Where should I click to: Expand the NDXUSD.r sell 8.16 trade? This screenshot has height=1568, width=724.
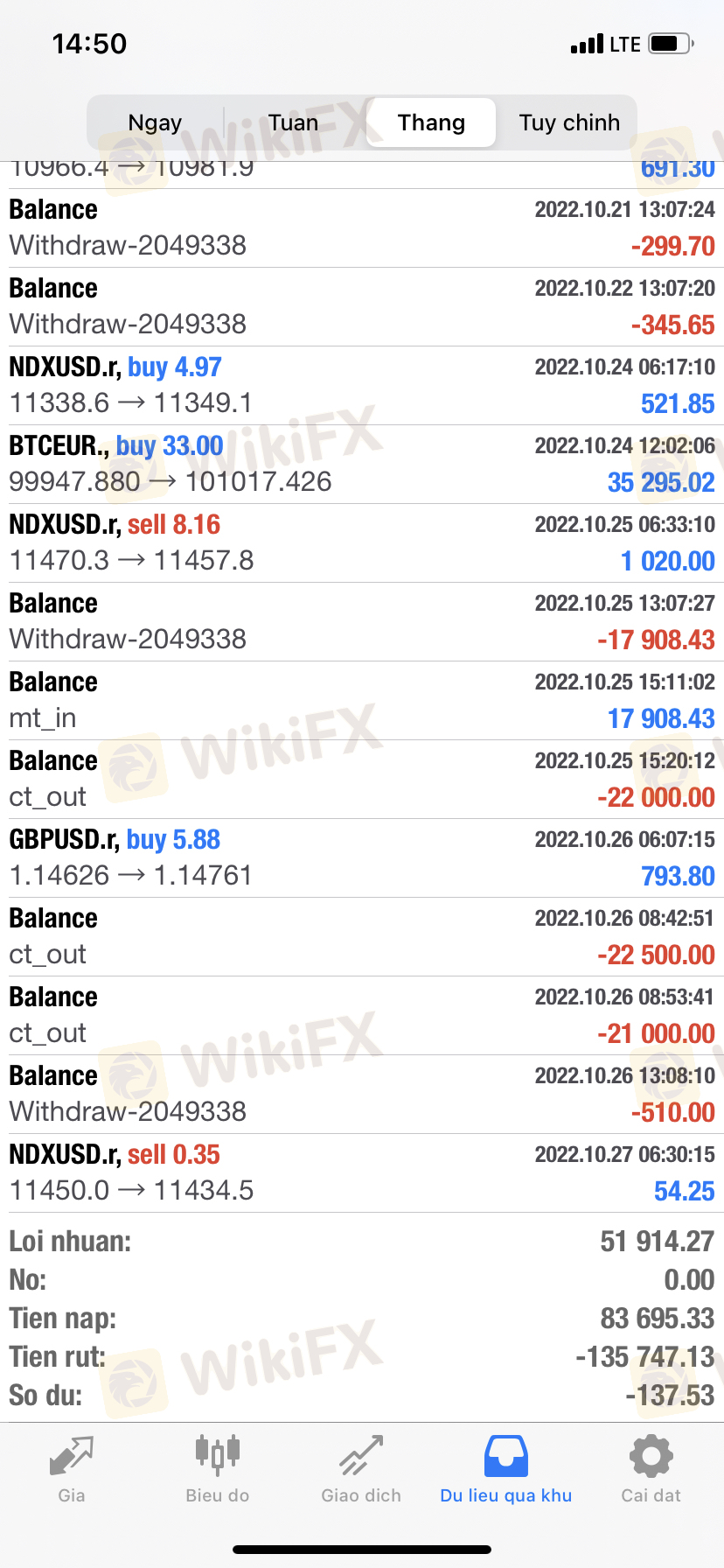(x=362, y=543)
